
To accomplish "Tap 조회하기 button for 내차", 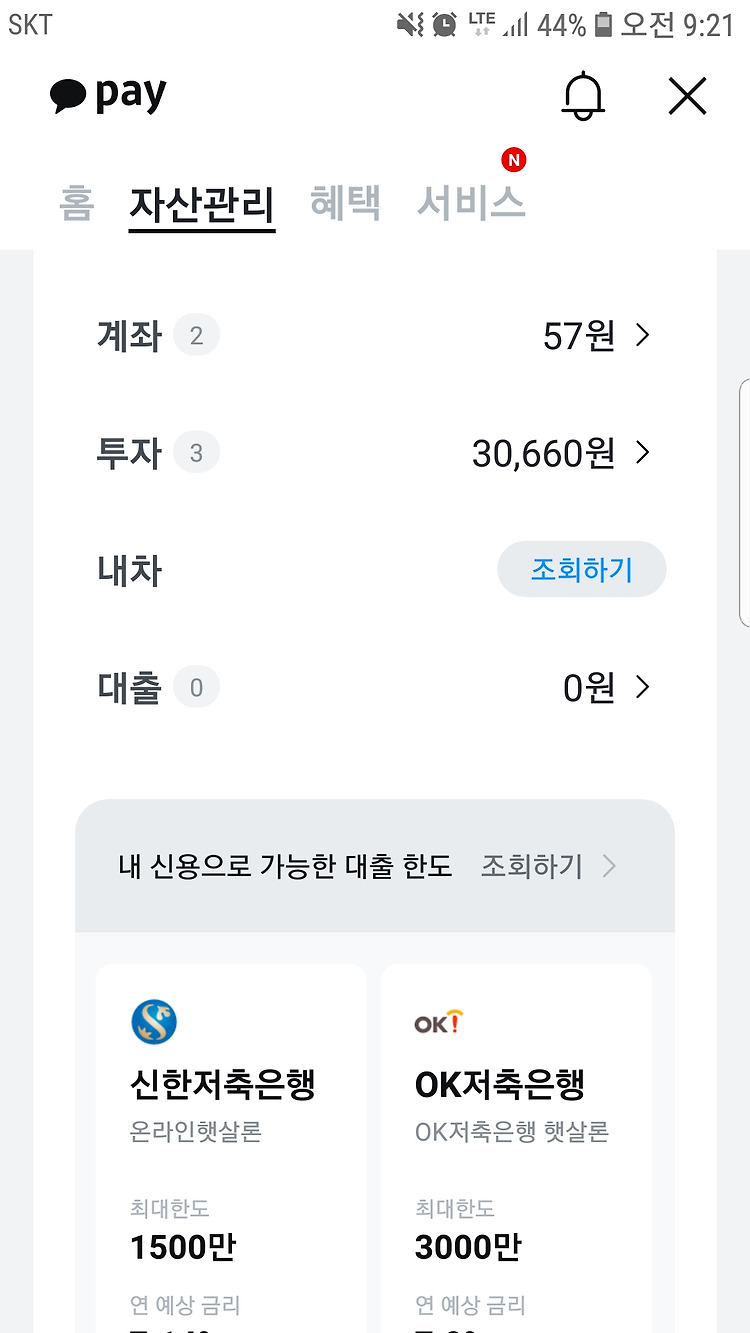I will [581, 570].
